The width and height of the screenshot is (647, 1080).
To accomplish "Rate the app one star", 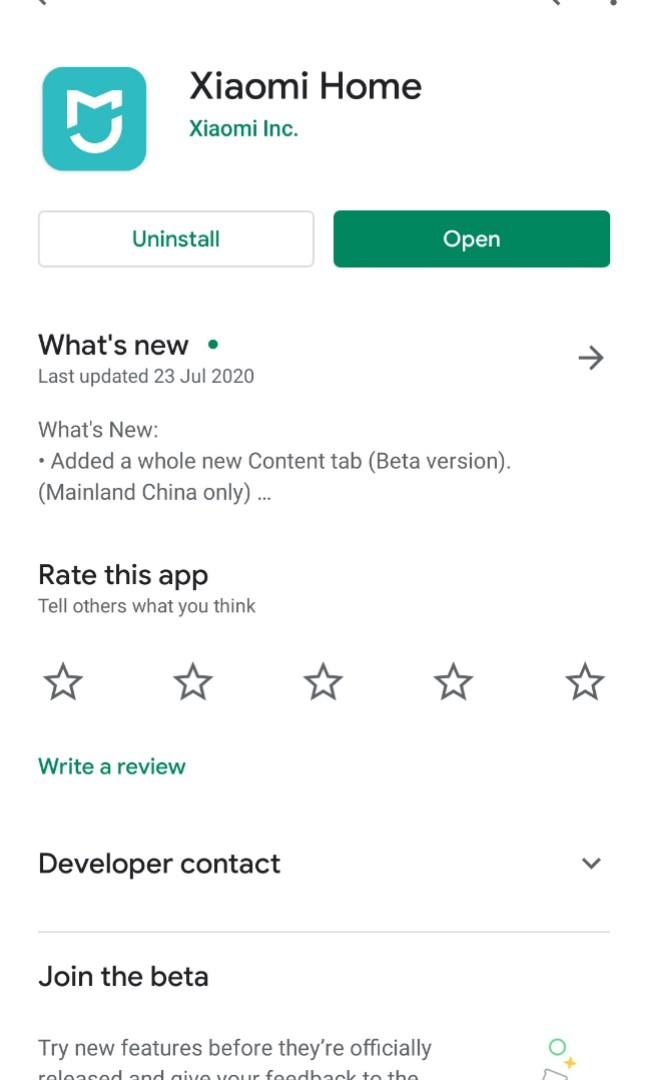I will point(63,683).
